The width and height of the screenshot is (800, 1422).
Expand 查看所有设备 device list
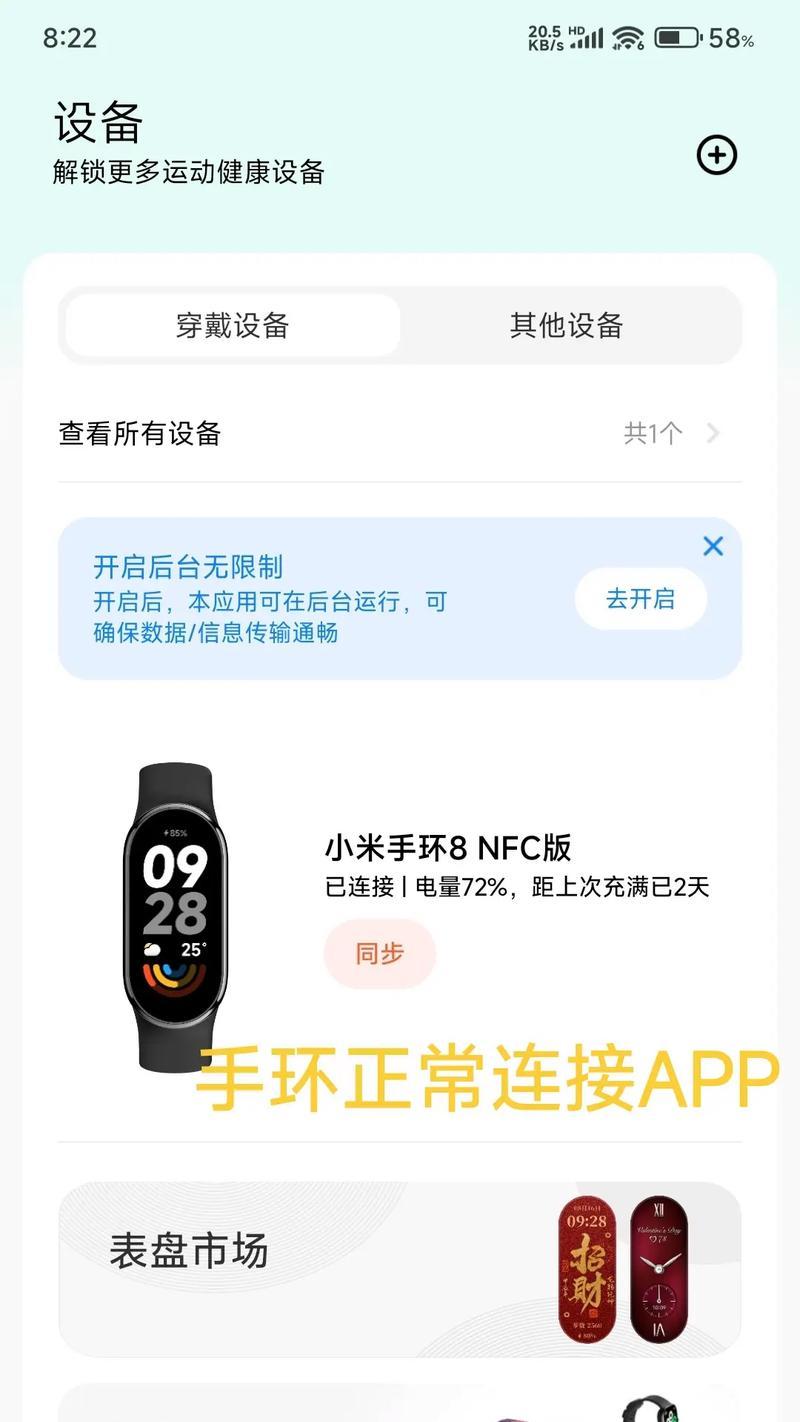(x=141, y=434)
